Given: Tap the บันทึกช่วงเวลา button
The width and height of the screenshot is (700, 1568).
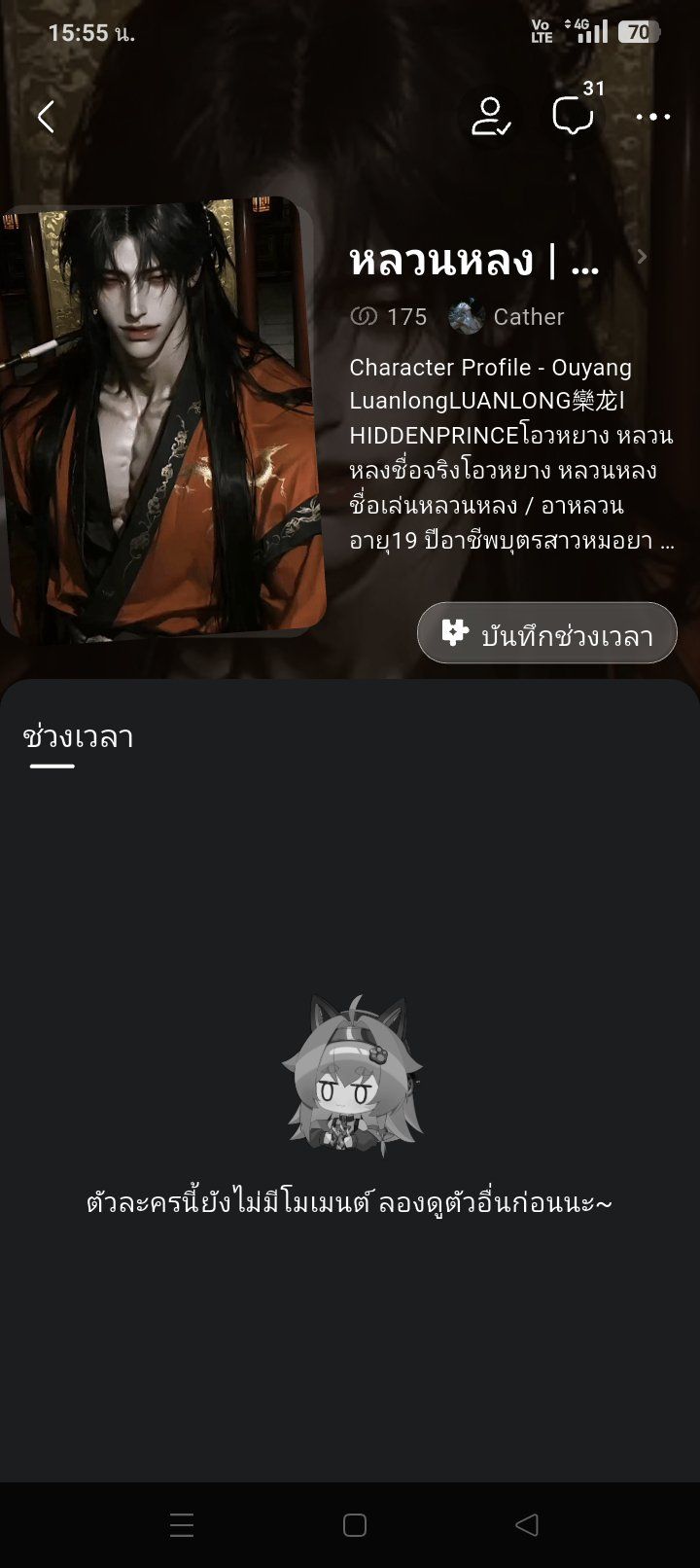Looking at the screenshot, I should pos(547,633).
